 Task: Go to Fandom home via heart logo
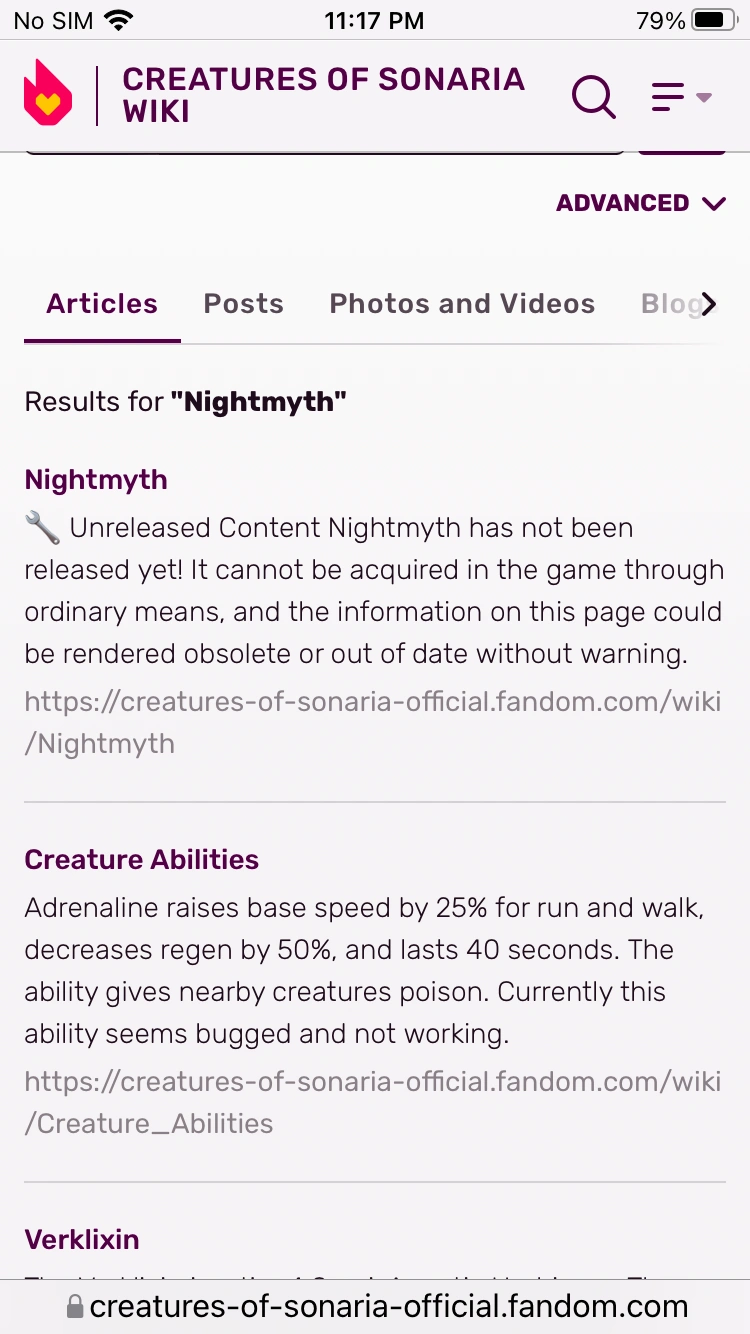coord(48,94)
